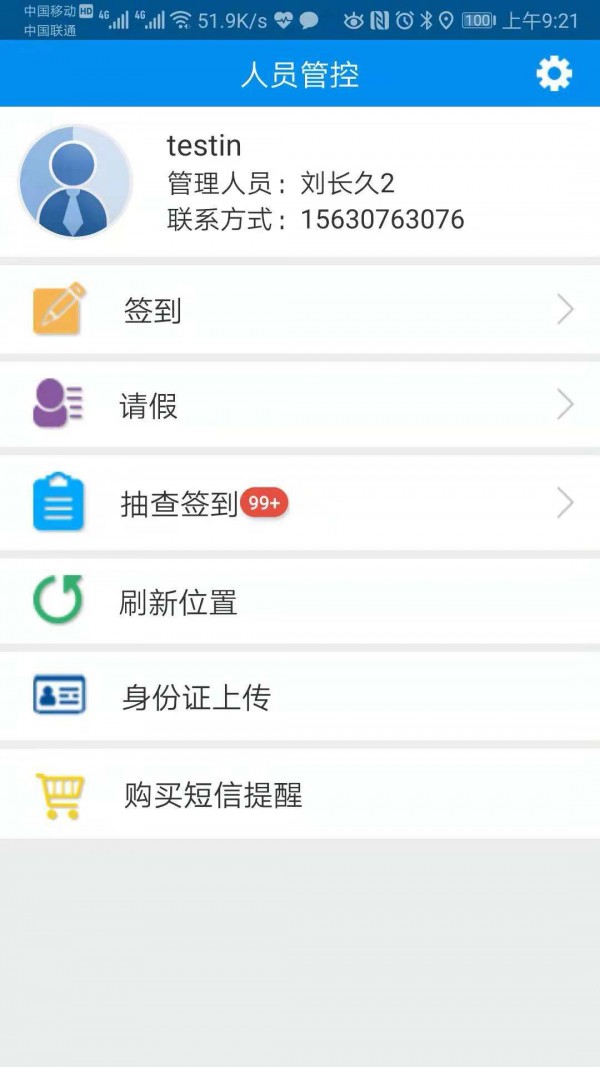
Task: Tap 刷新位置 to refresh location
Action: coord(300,602)
